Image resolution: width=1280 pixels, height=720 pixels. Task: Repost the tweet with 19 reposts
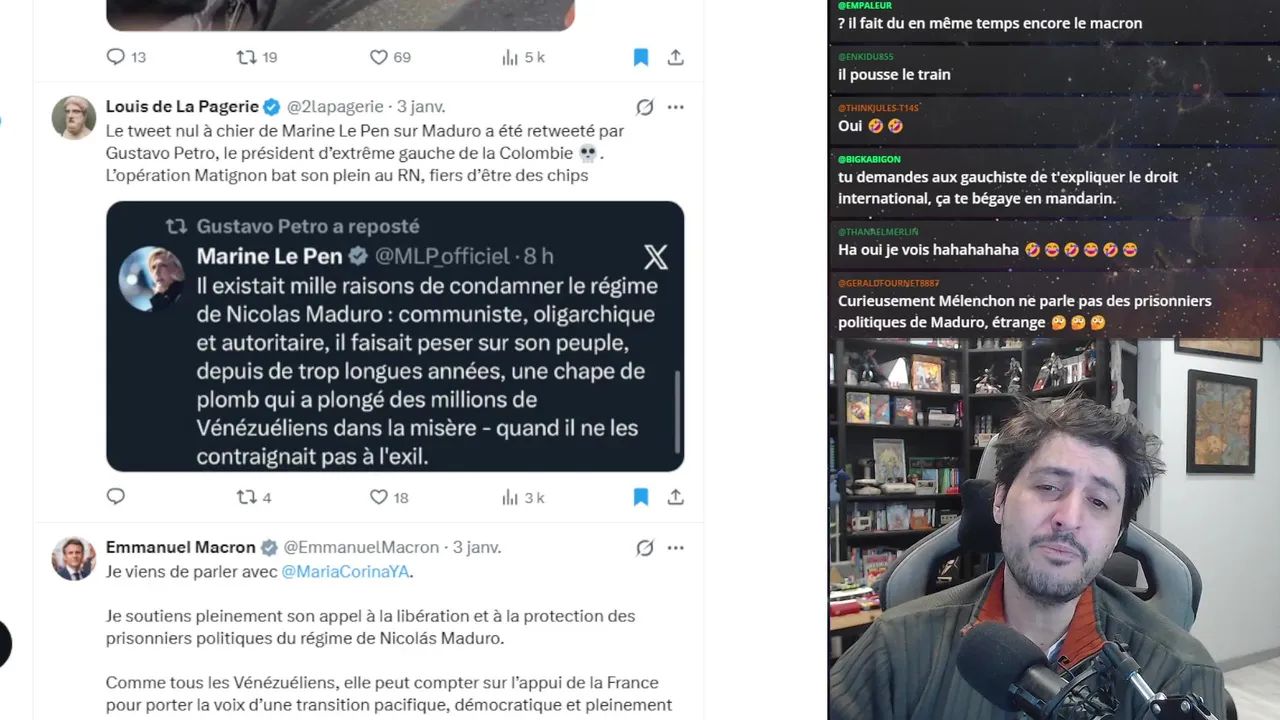tap(246, 58)
